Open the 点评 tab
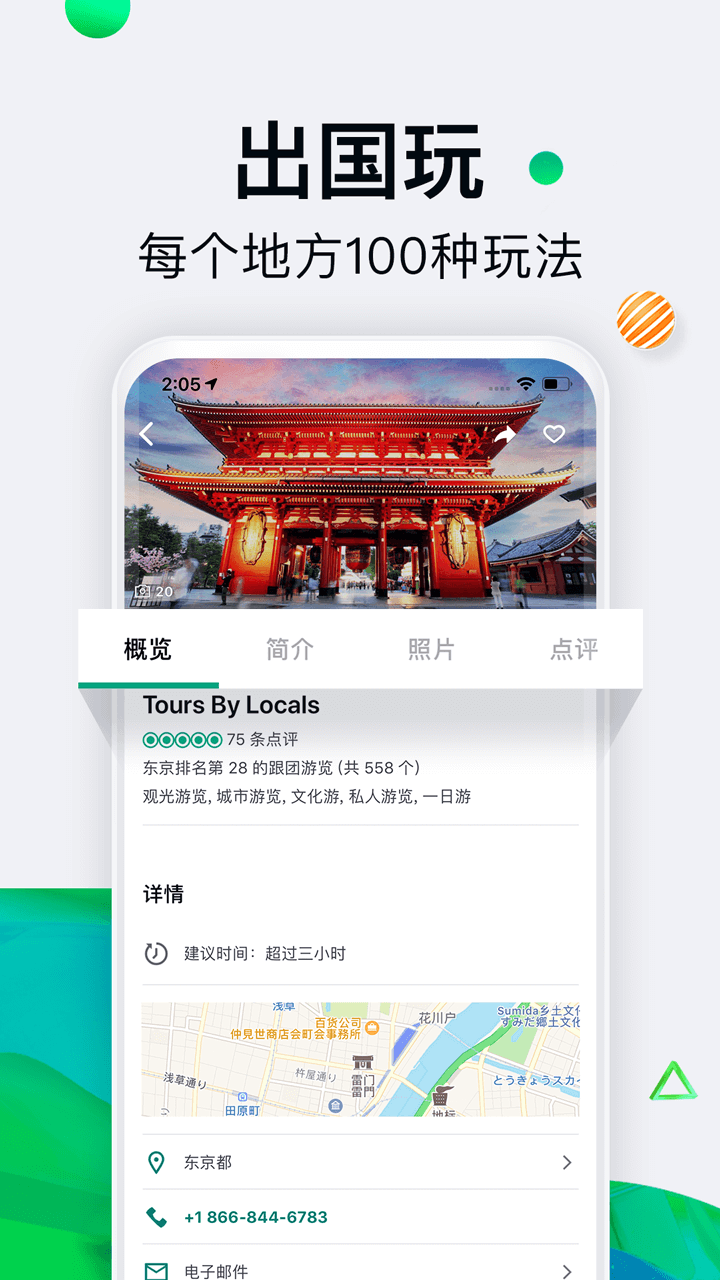Image resolution: width=720 pixels, height=1280 pixels. pyautogui.click(x=573, y=649)
